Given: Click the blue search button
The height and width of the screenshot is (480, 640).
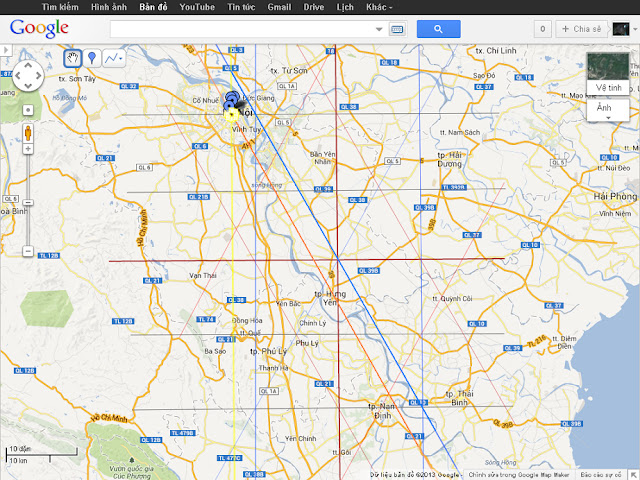Looking at the screenshot, I should pos(438,29).
